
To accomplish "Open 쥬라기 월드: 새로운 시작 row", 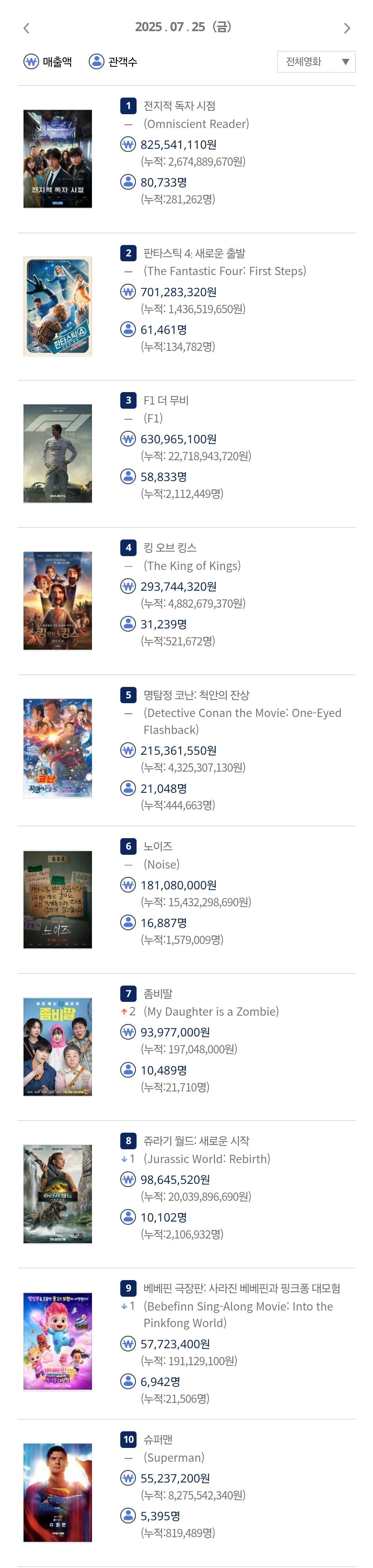I will (196, 1141).
